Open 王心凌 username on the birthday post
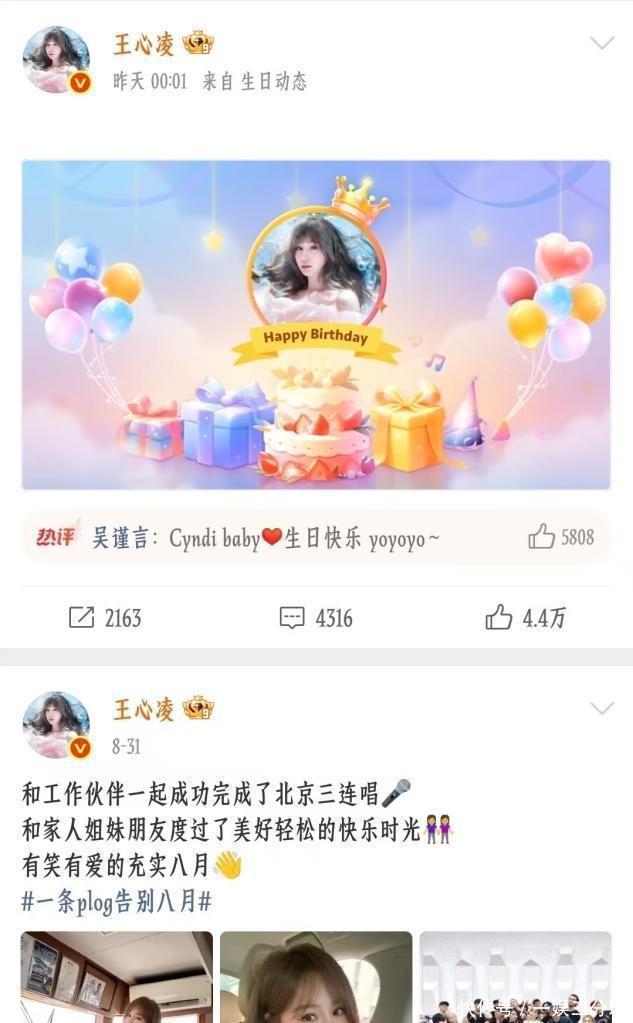The height and width of the screenshot is (1023, 633). click(144, 43)
